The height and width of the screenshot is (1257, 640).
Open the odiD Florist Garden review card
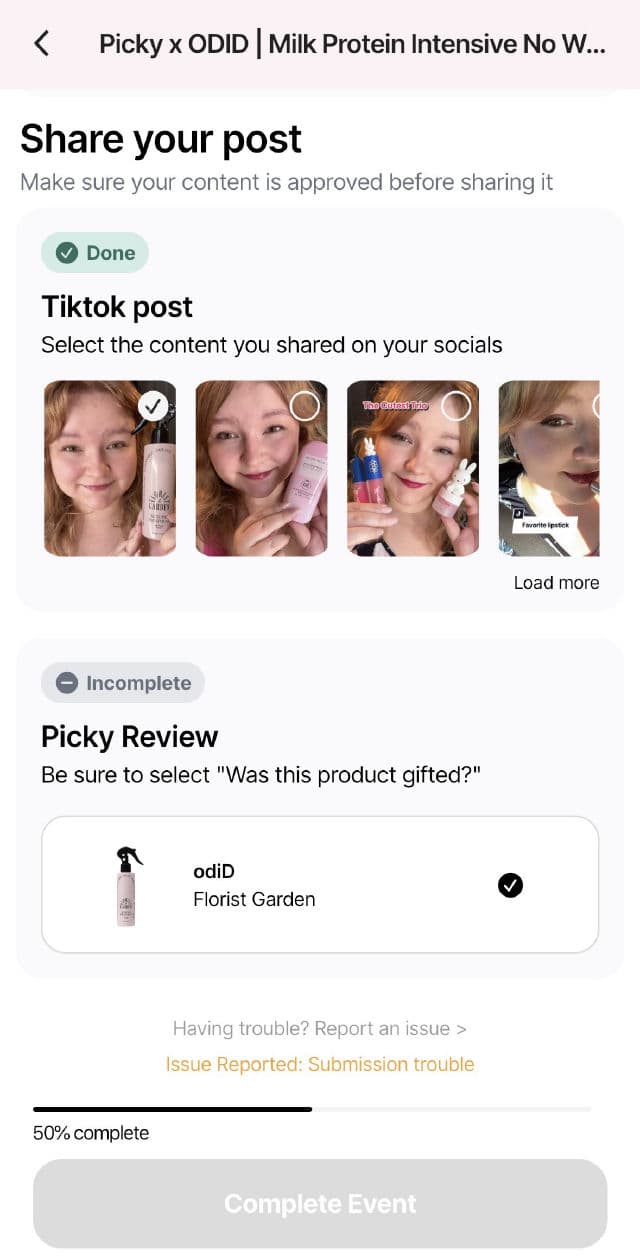[x=320, y=885]
